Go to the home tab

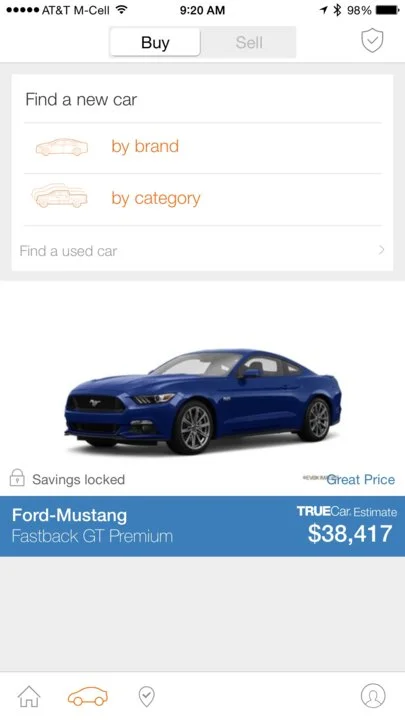click(x=29, y=697)
